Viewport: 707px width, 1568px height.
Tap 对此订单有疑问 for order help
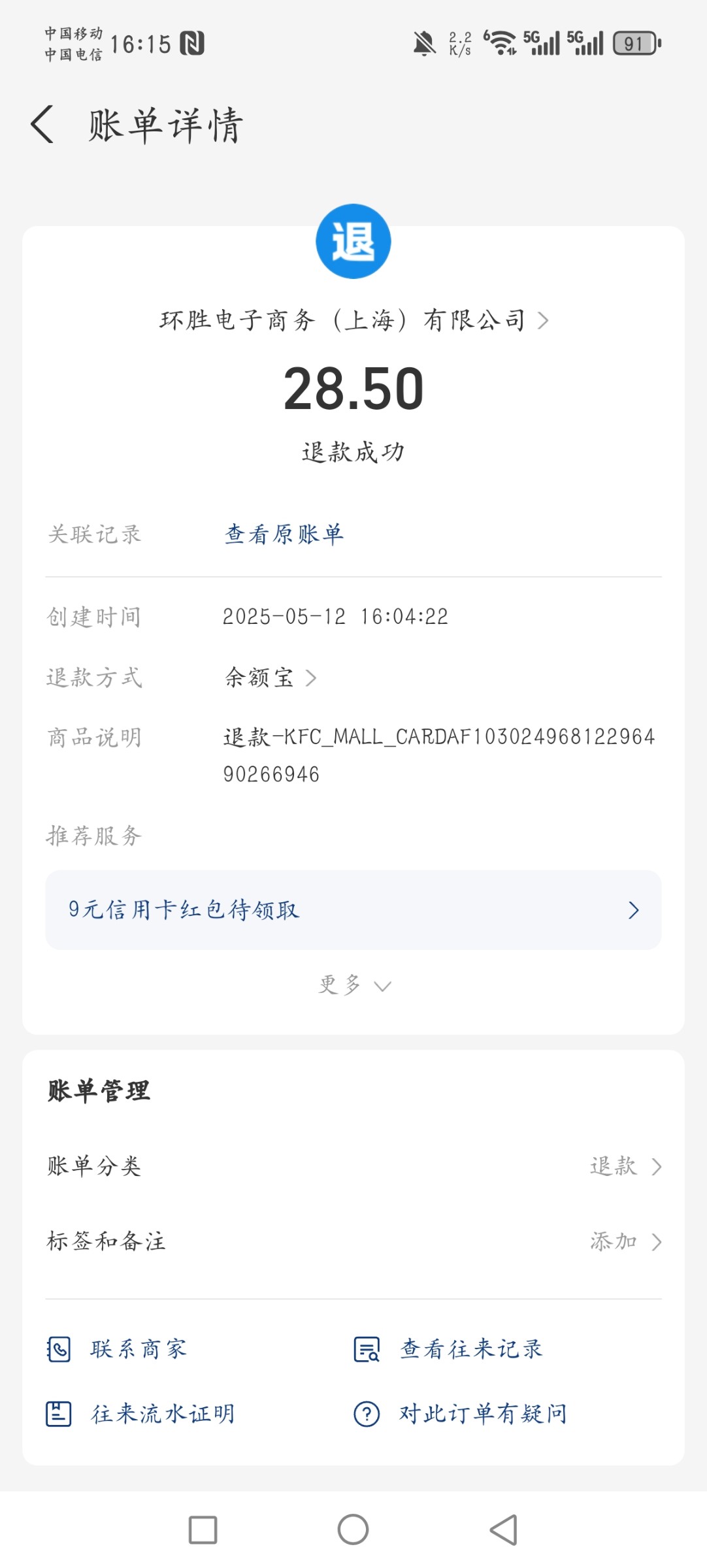(460, 1414)
